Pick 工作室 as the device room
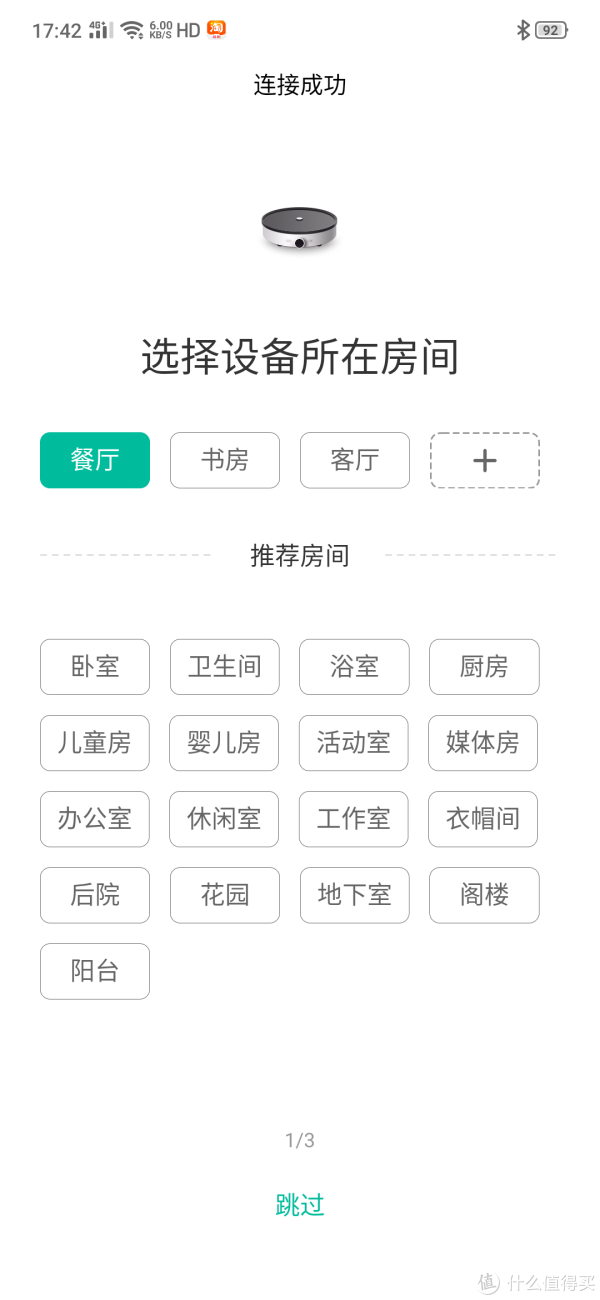Image resolution: width=600 pixels, height=1300 pixels. [354, 819]
